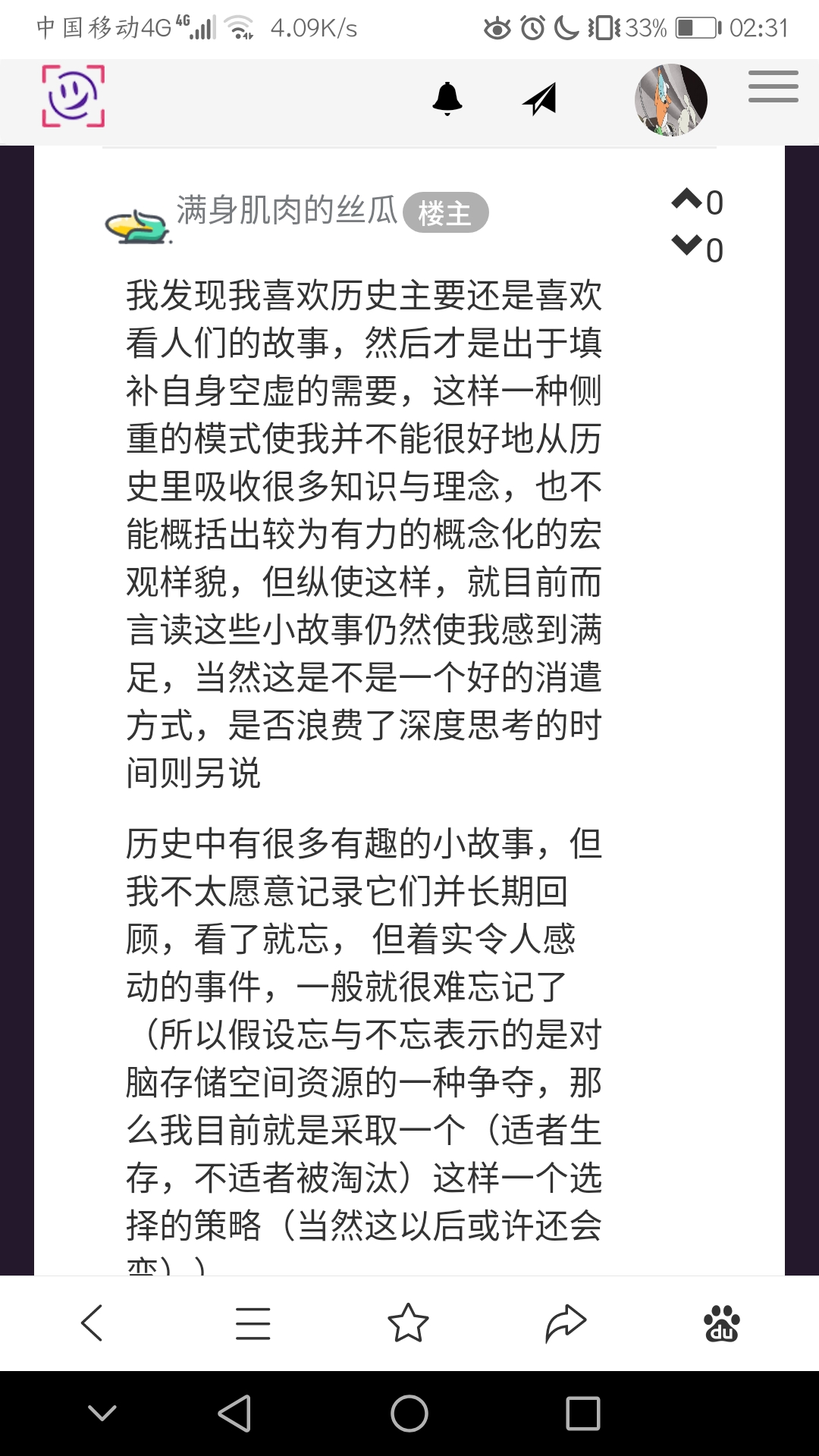Open the hamburger menu

773,86
